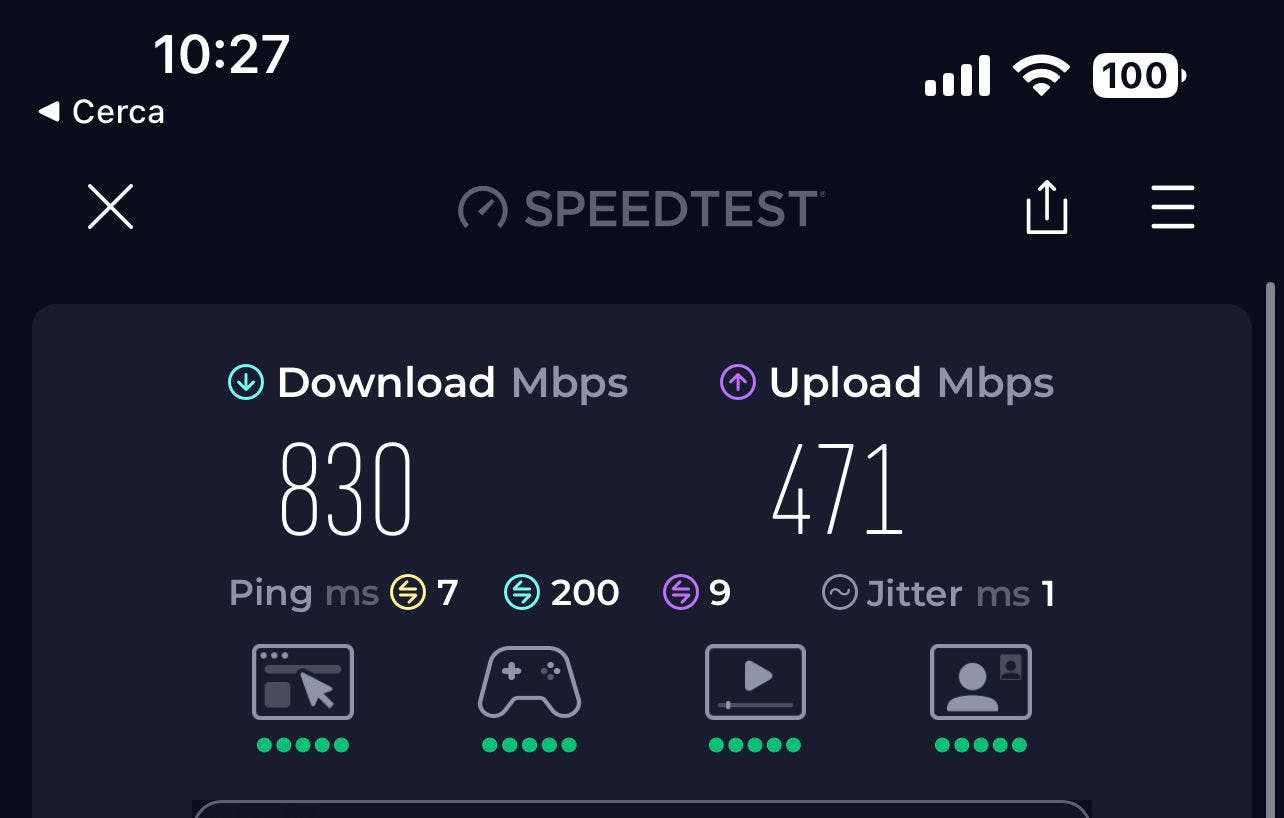Return to Cerca via the back link
This screenshot has width=1284, height=818.
102,112
